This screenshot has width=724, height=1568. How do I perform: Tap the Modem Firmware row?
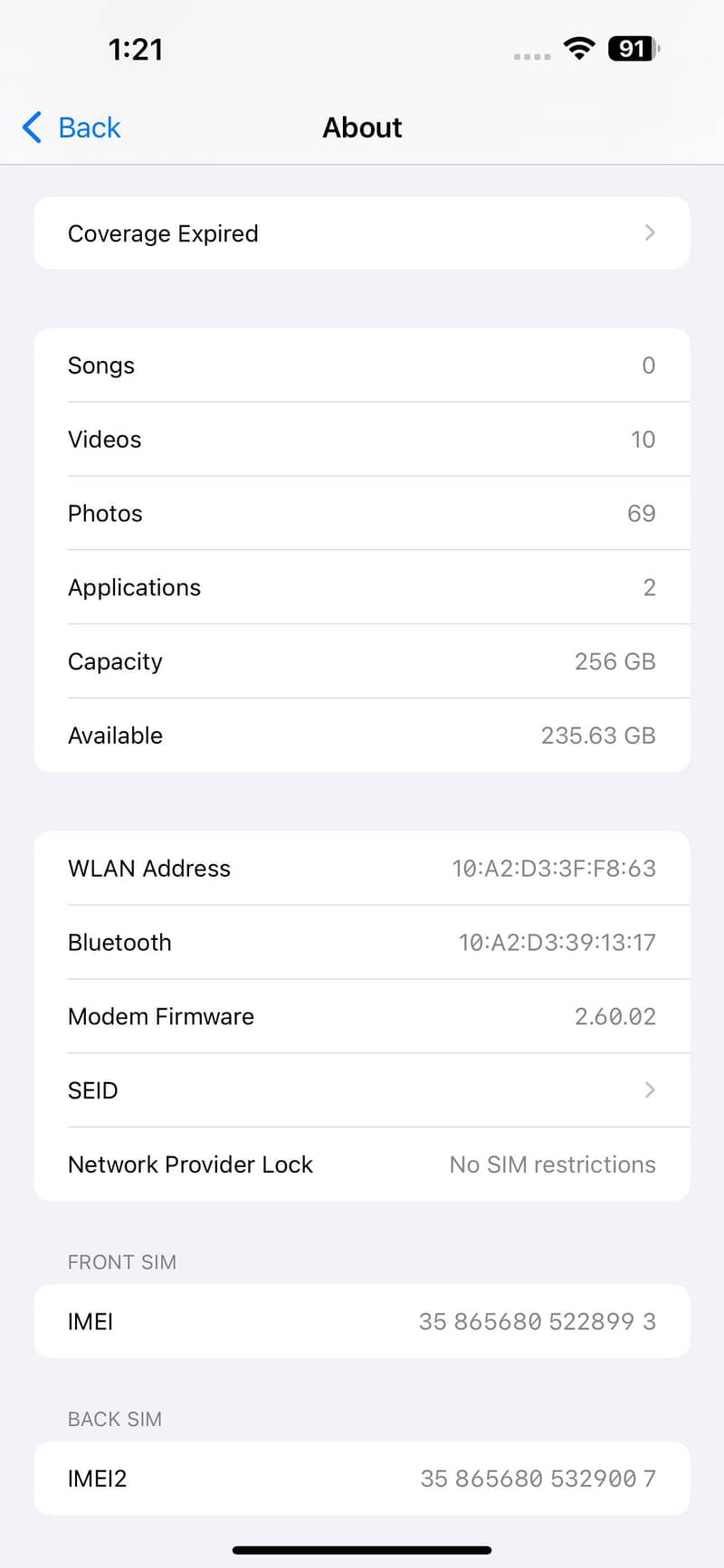click(362, 1016)
